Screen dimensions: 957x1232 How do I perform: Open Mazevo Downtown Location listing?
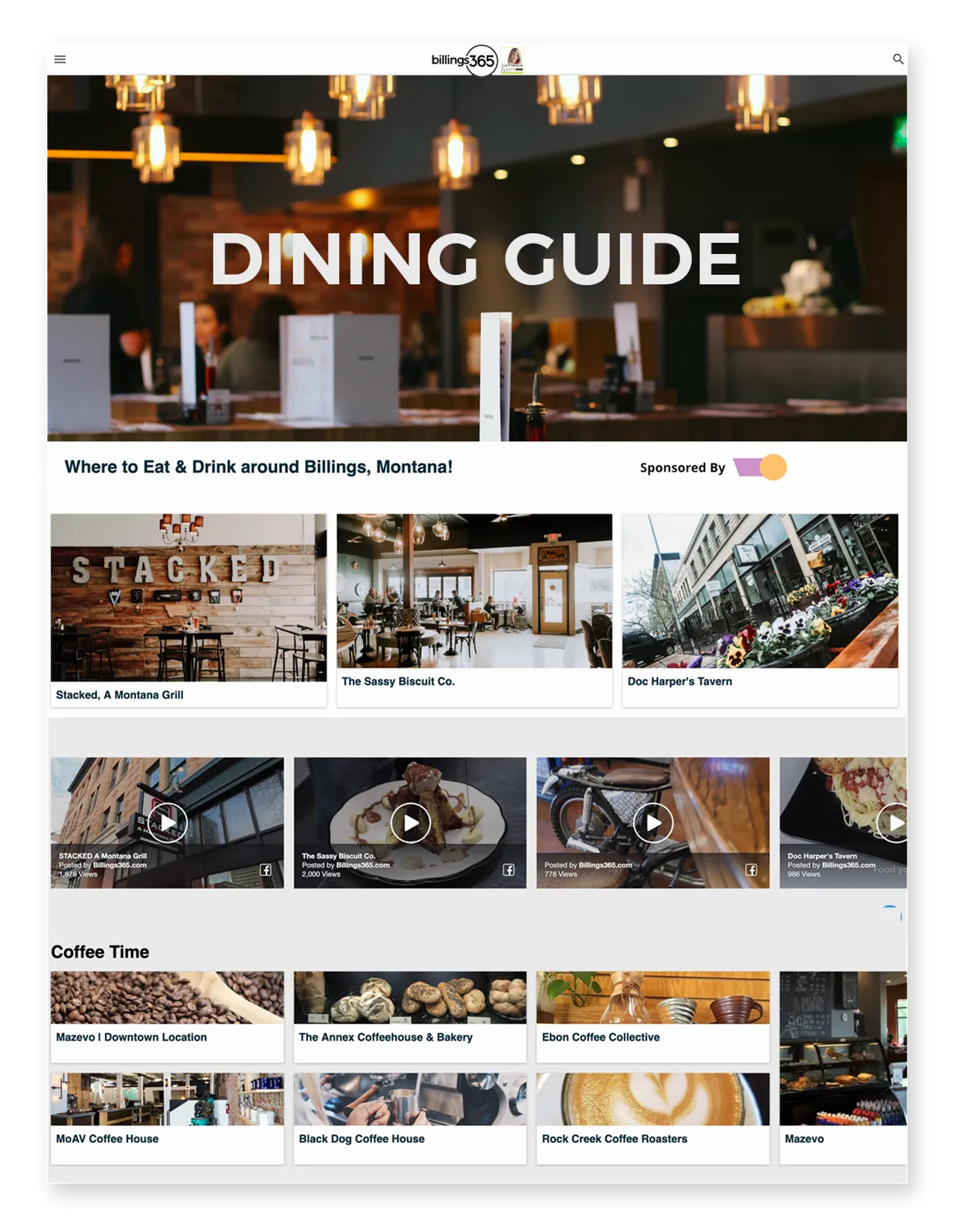tap(167, 1017)
